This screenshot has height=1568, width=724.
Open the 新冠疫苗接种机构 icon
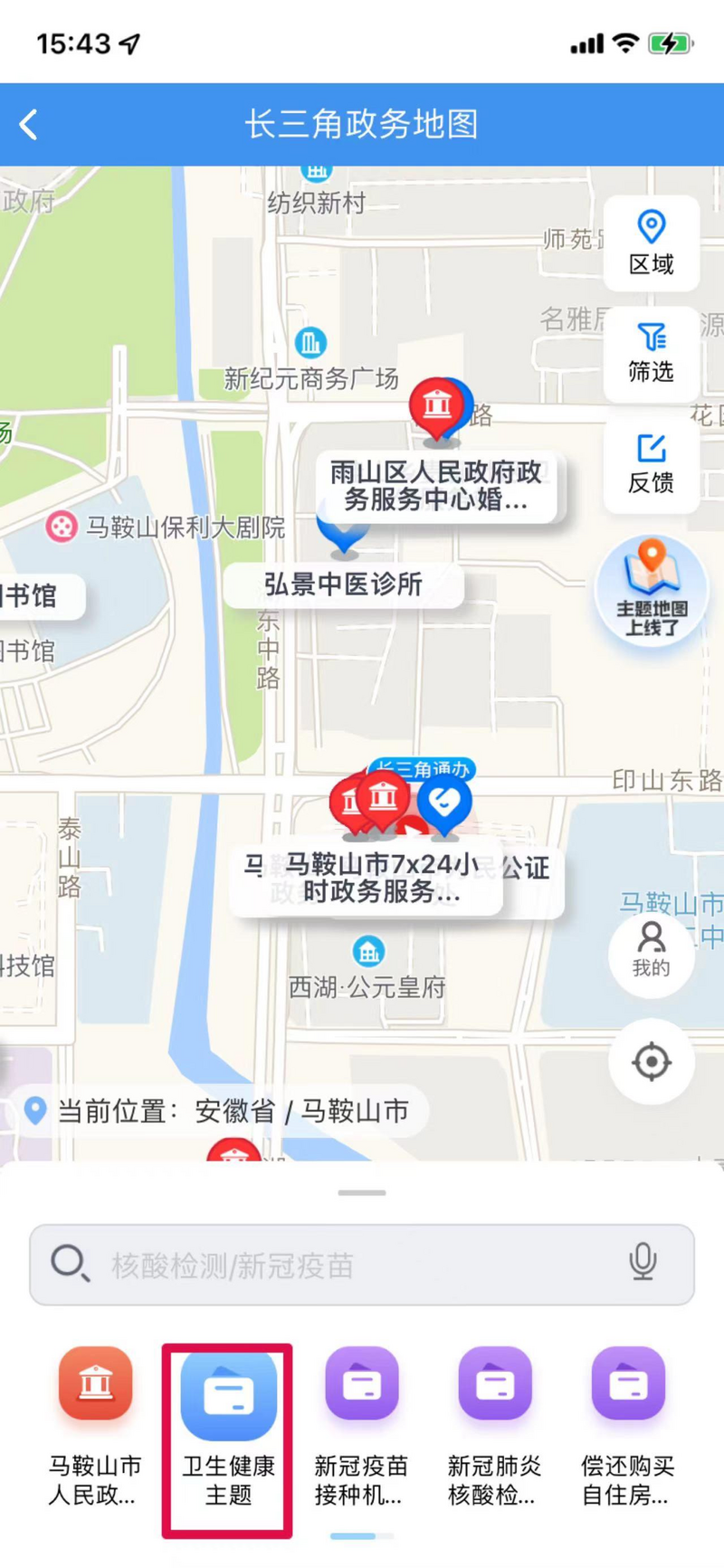point(361,1383)
